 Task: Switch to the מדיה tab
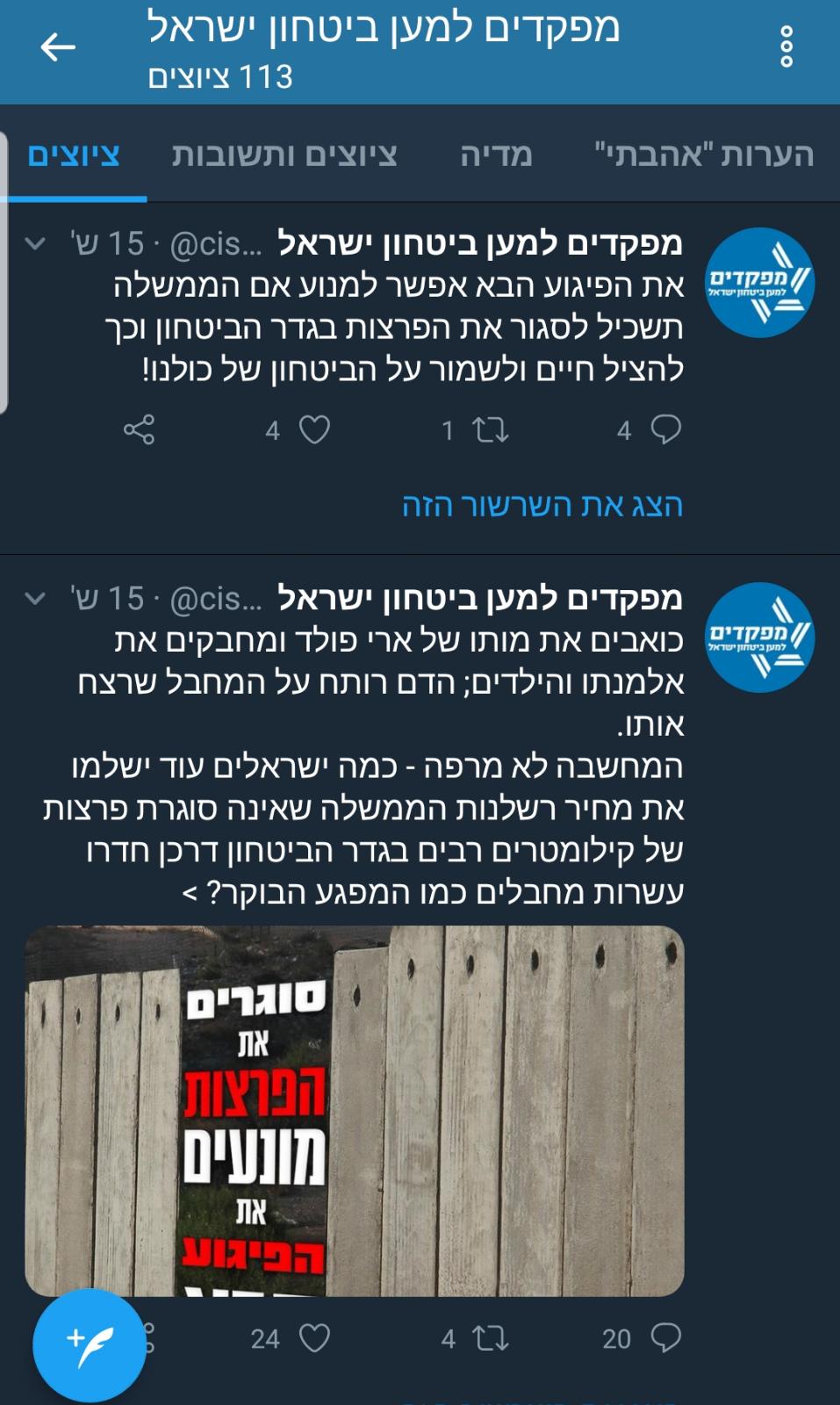(496, 155)
